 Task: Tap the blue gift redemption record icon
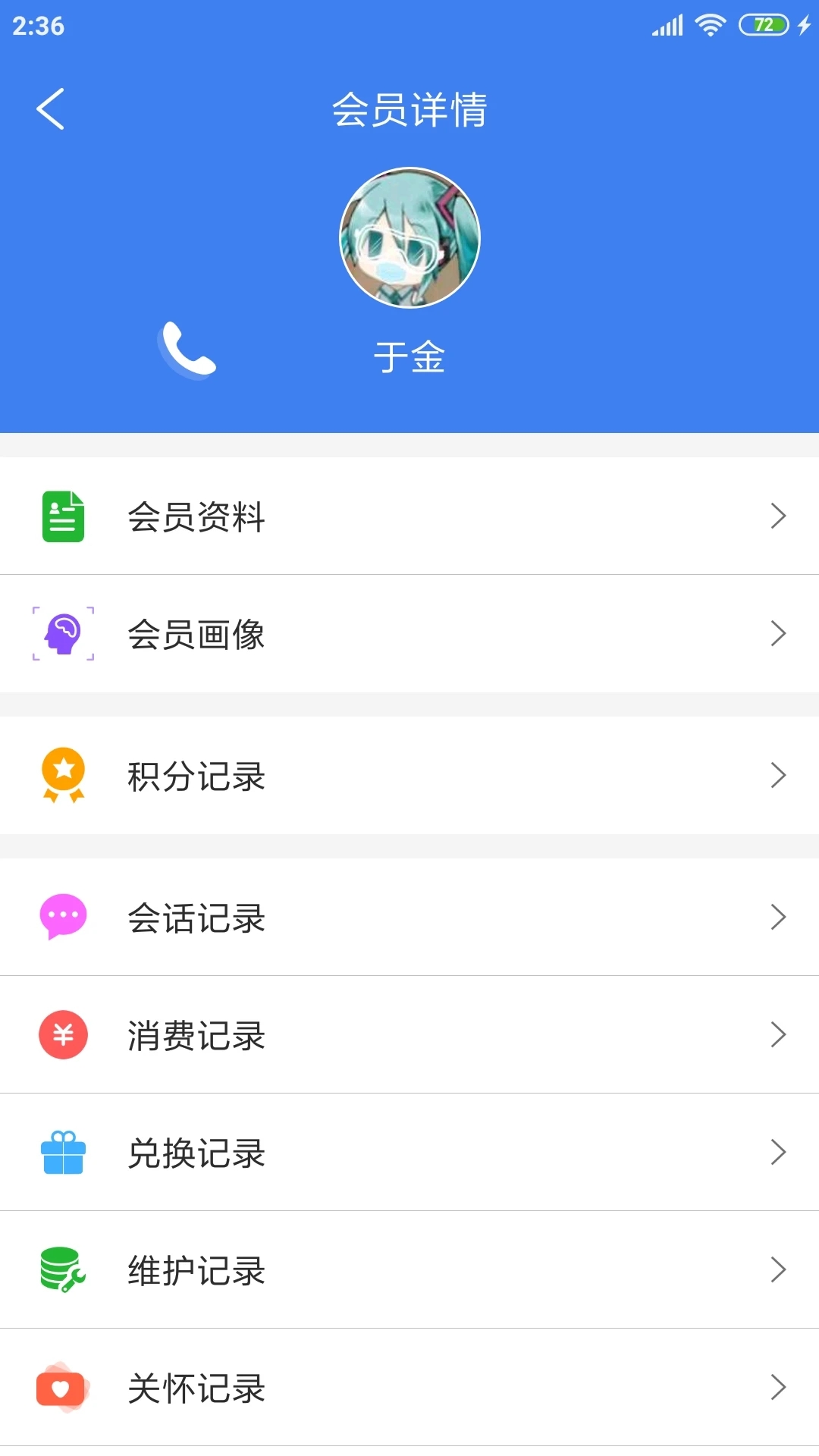click(64, 1152)
